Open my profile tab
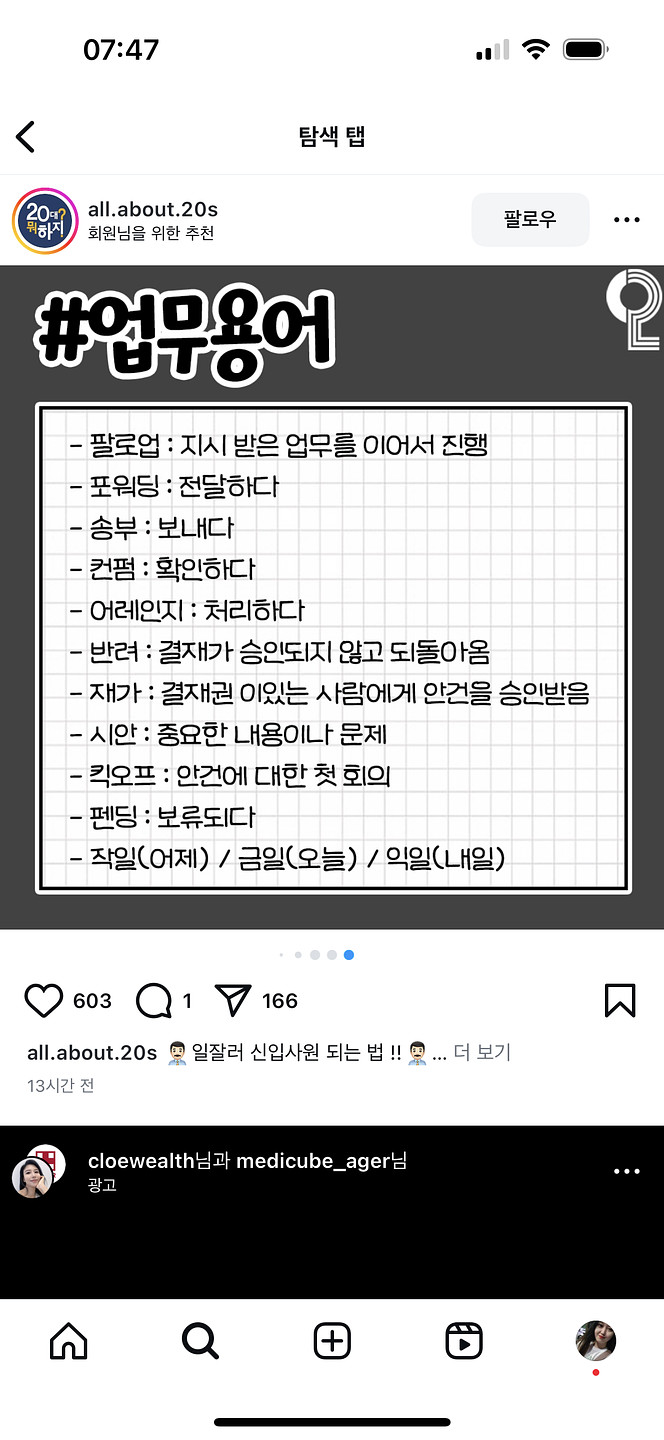This screenshot has height=1440, width=664. point(596,1341)
